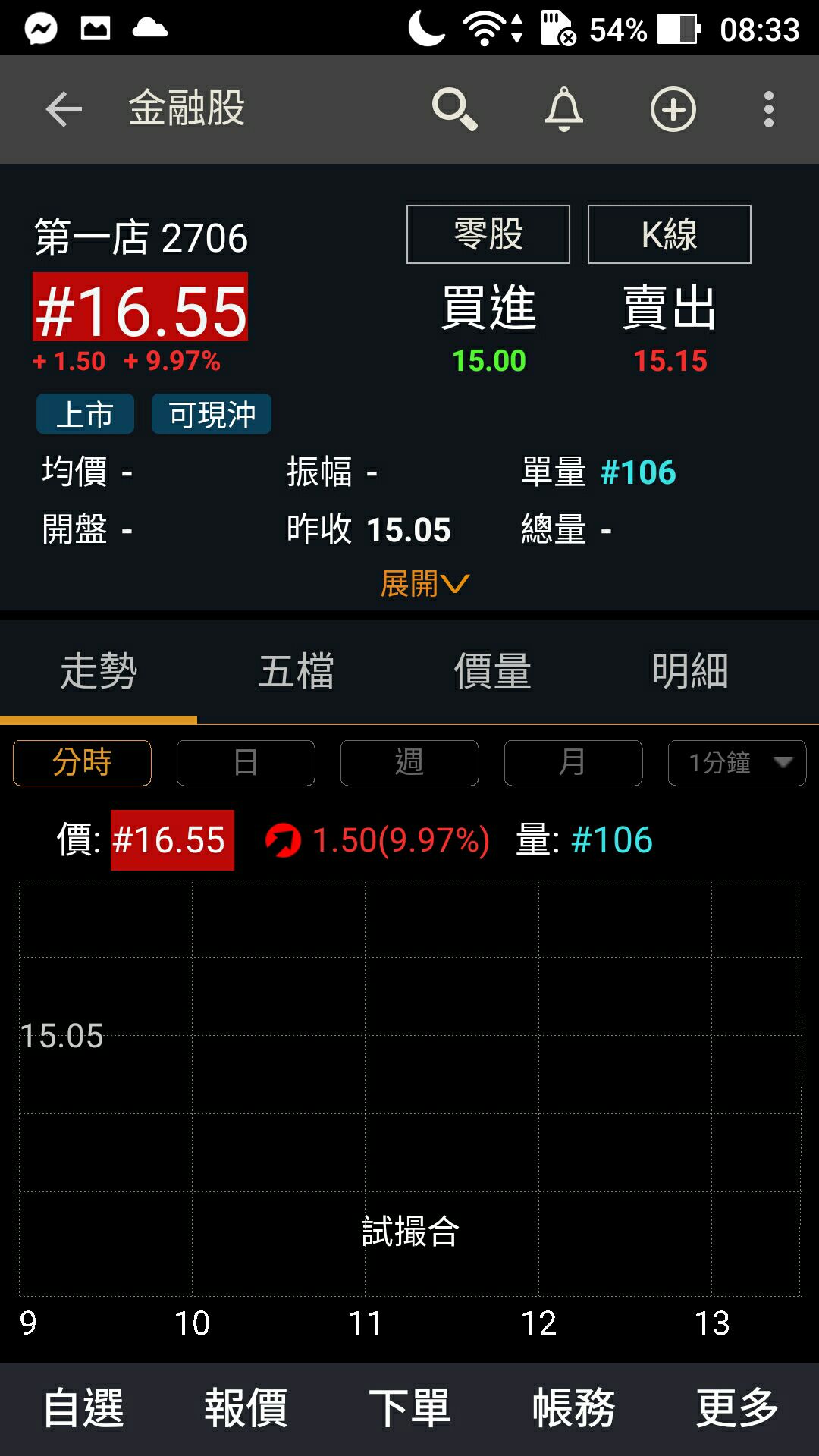Screen dimensions: 819x1456
Task: Switch to the 價量 tab
Action: pos(492,671)
